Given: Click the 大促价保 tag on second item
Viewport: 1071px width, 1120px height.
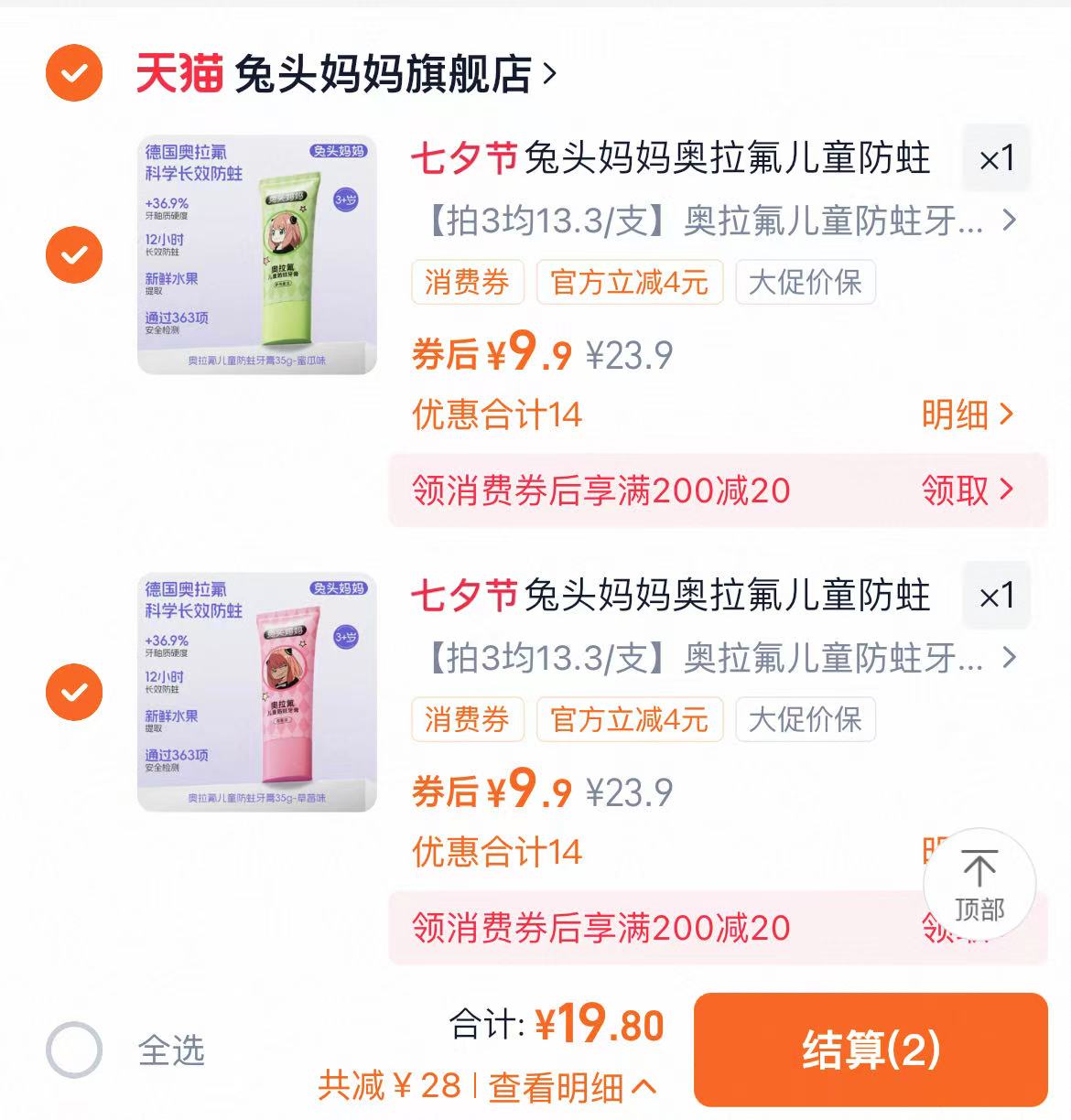Looking at the screenshot, I should pos(805,720).
